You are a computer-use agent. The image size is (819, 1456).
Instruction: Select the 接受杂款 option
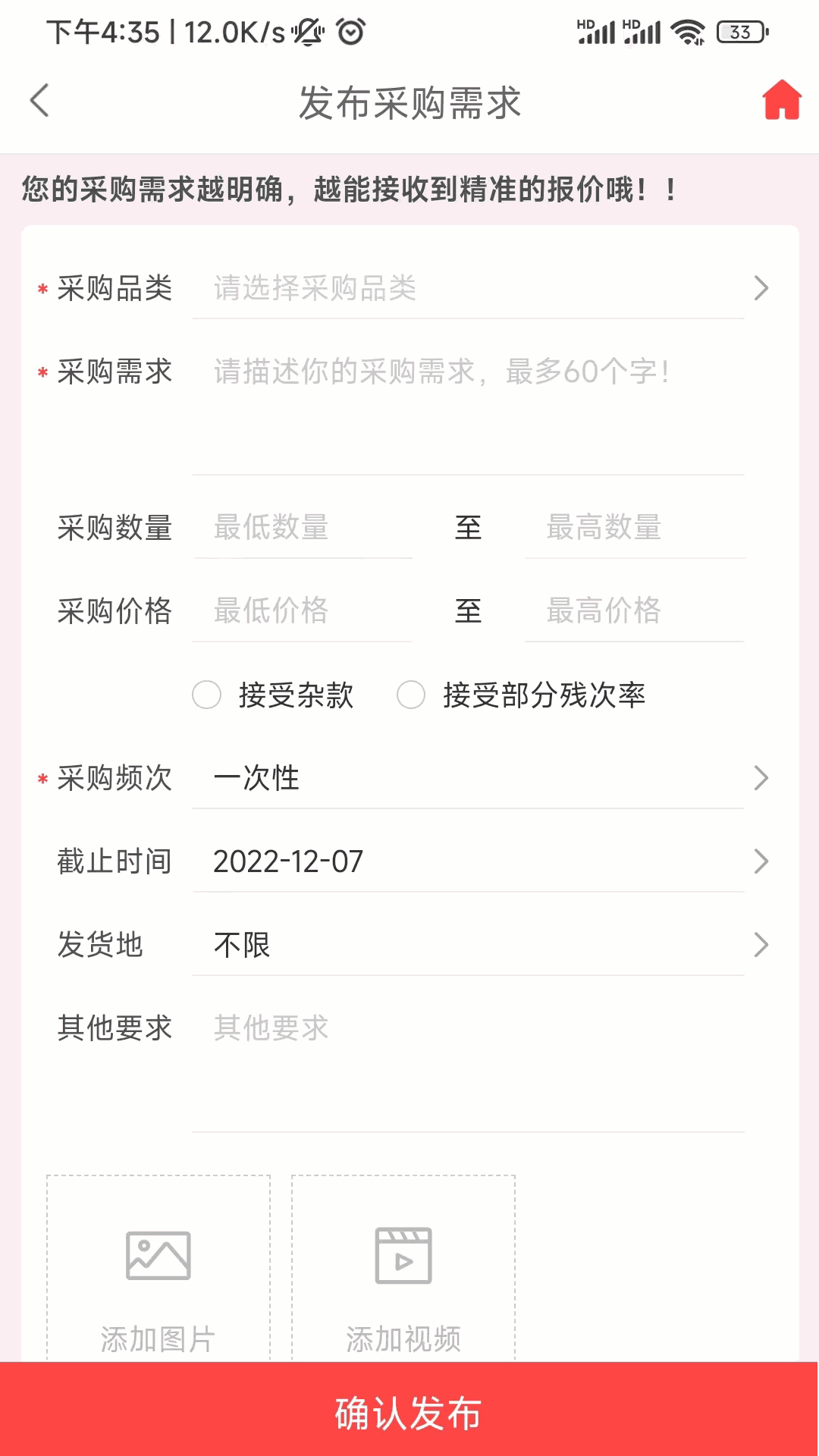(x=207, y=695)
